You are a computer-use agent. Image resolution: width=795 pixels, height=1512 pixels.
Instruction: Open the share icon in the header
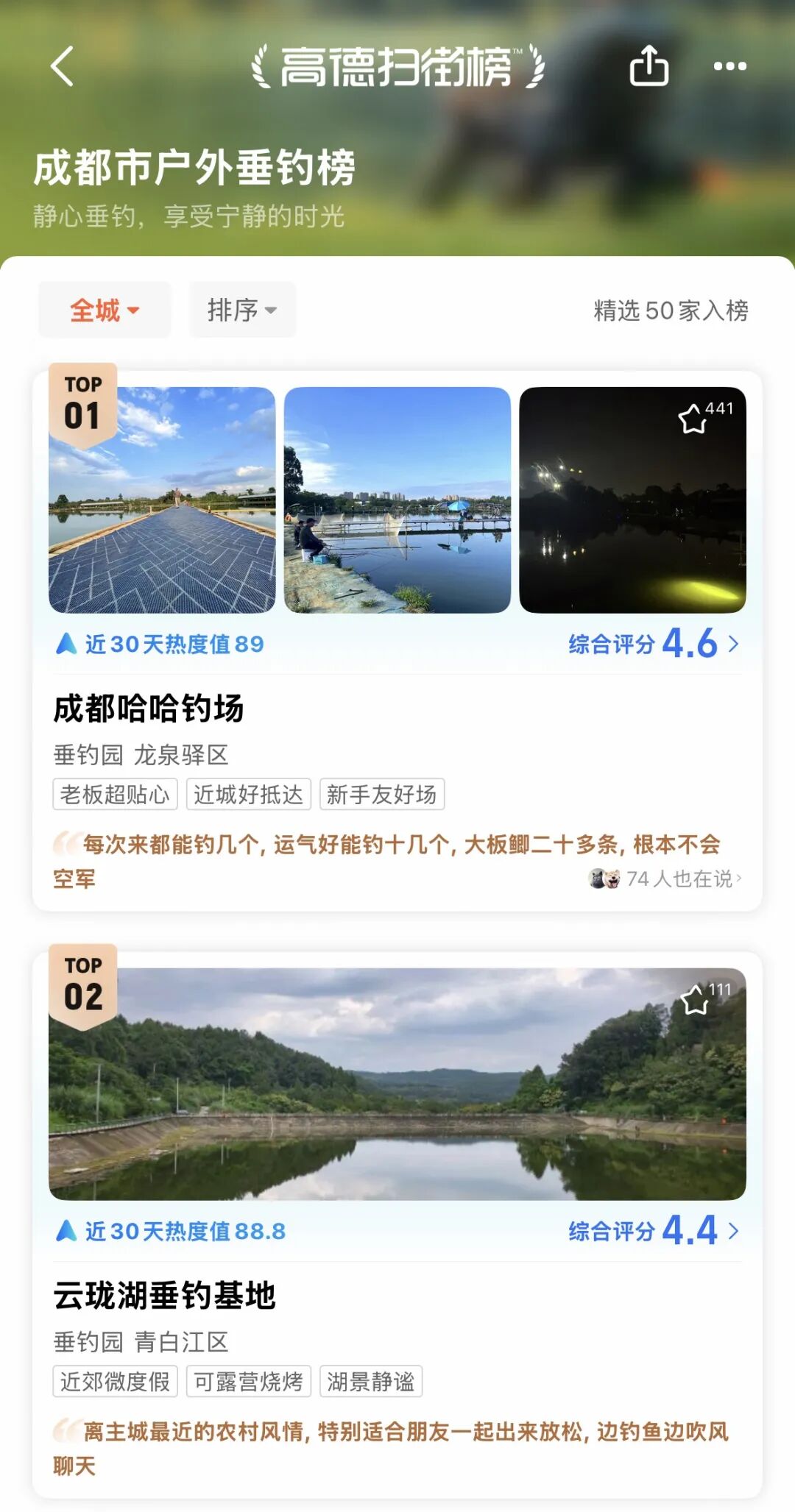(651, 67)
